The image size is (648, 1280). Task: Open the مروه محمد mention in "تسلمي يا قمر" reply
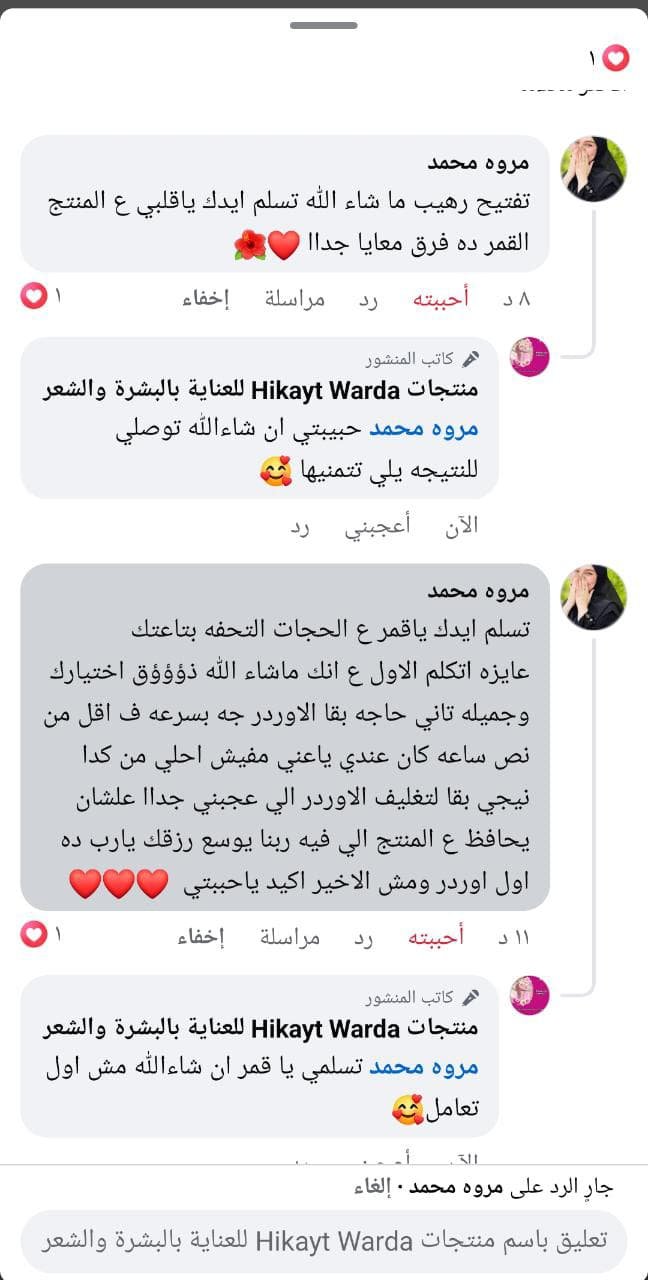424,1067
